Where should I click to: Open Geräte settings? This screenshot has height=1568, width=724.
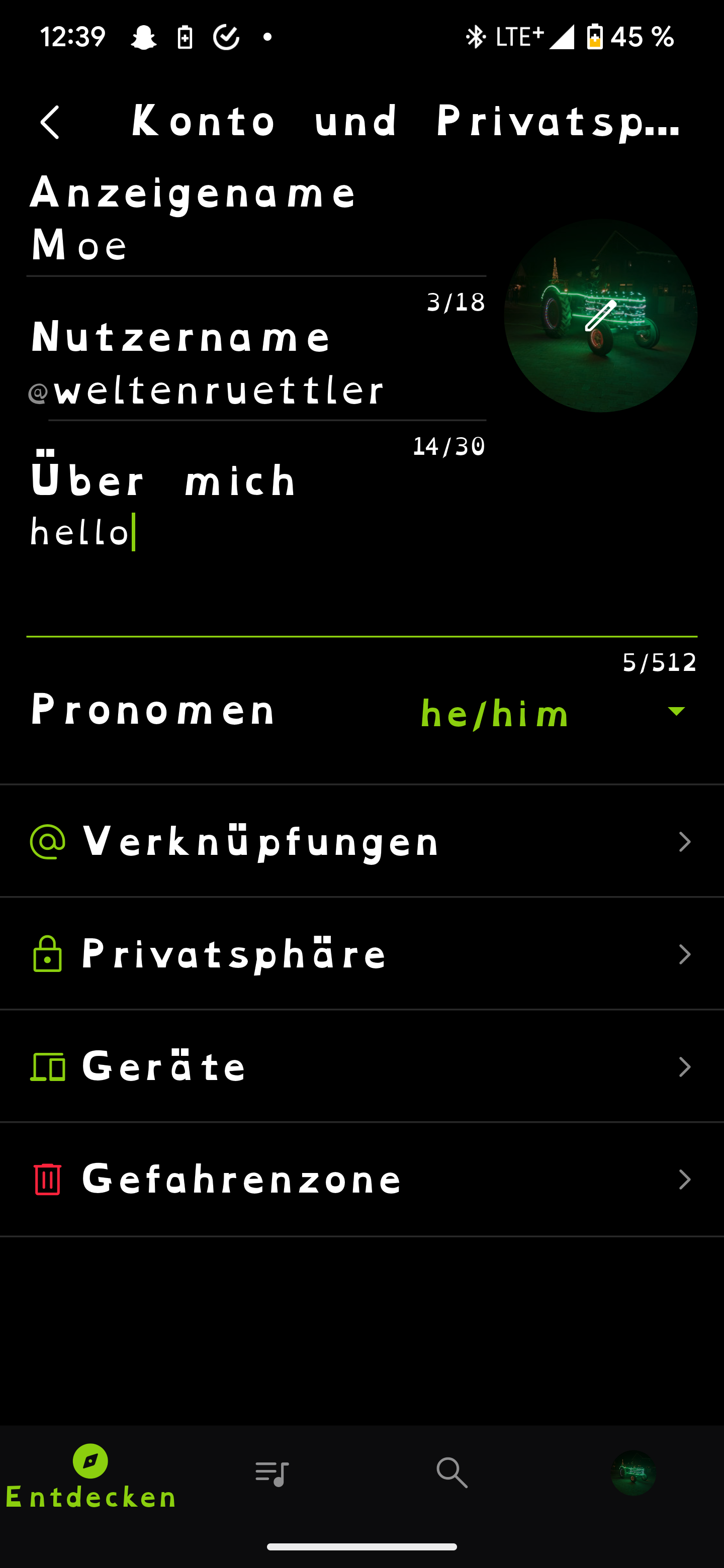pyautogui.click(x=361, y=1066)
